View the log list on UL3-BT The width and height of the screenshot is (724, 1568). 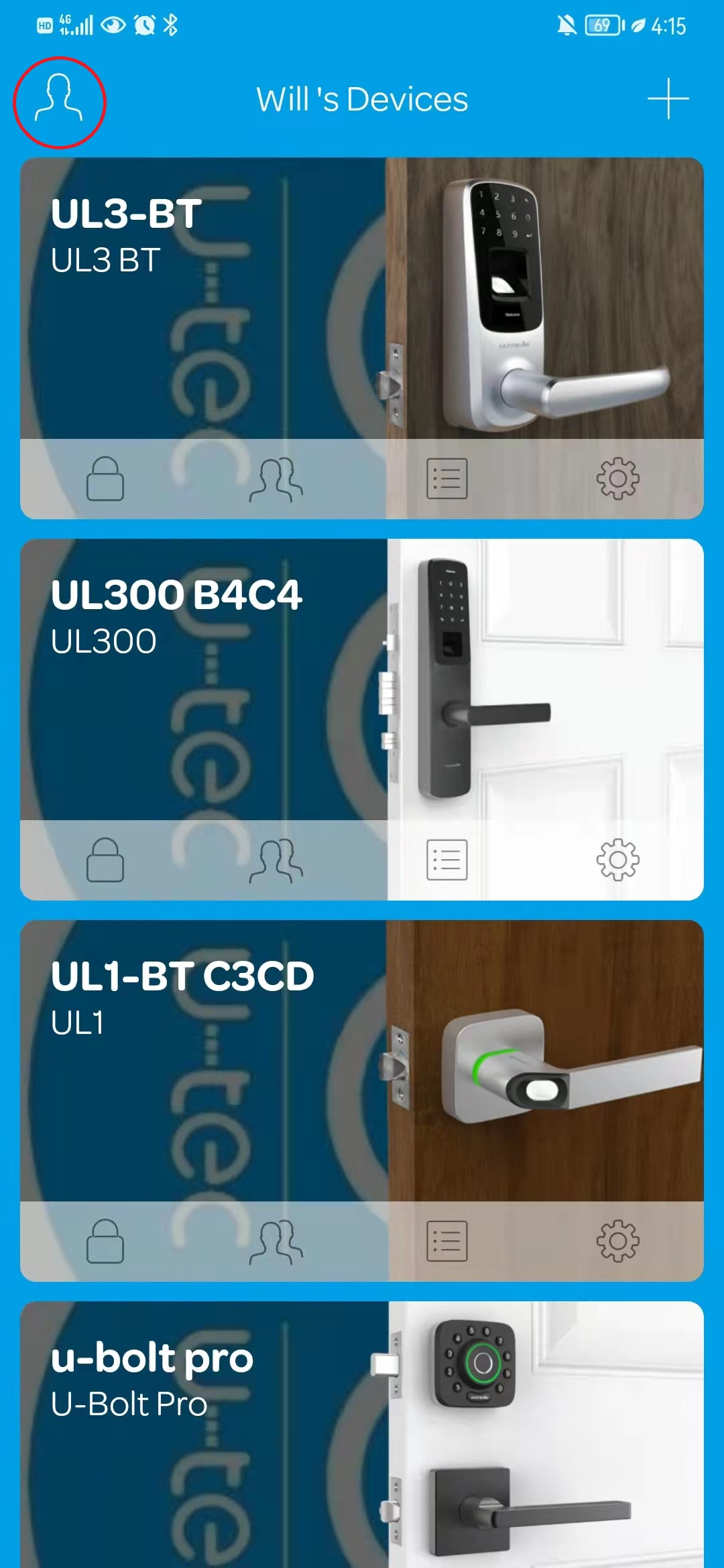[447, 478]
